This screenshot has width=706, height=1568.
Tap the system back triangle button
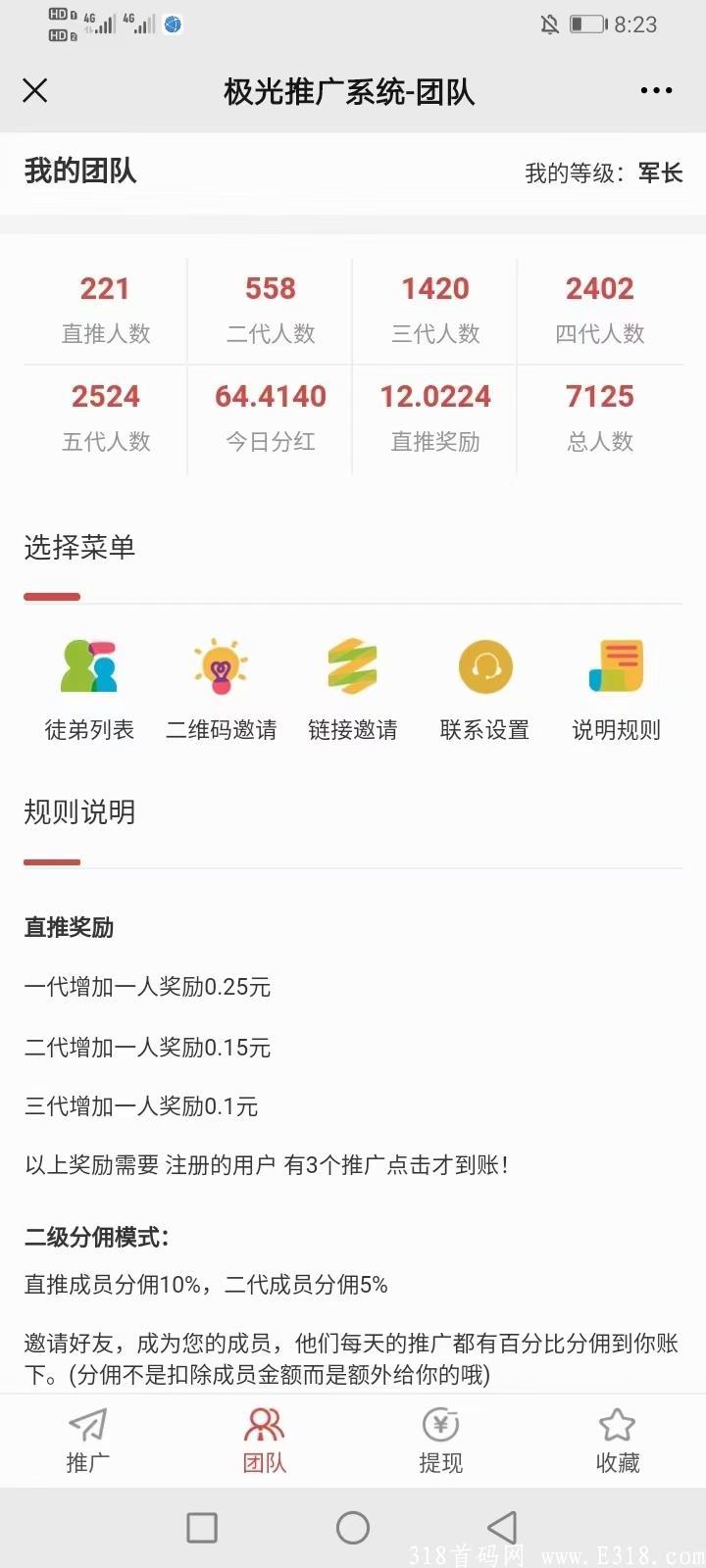pos(502,1527)
